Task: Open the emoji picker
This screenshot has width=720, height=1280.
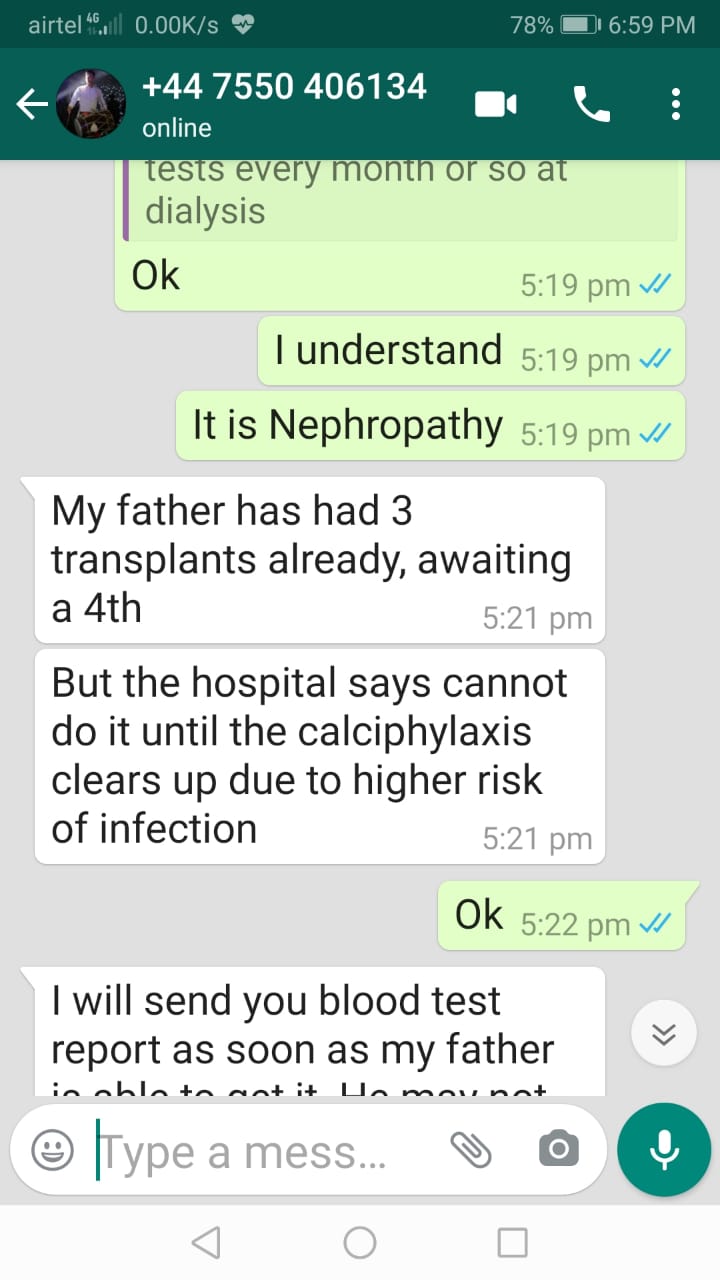Action: (52, 1150)
